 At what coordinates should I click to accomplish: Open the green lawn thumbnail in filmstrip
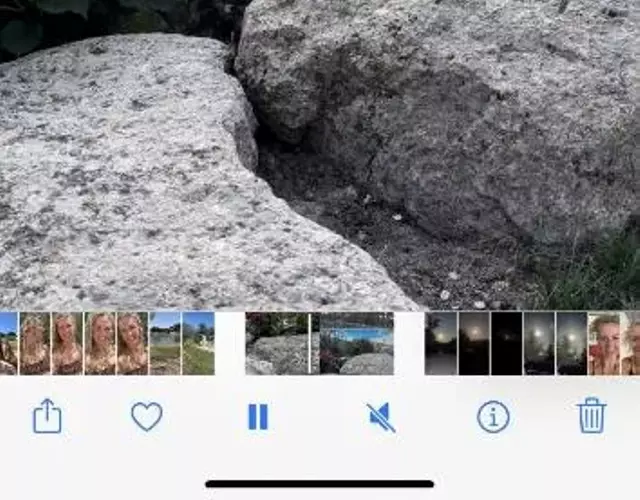click(x=198, y=343)
